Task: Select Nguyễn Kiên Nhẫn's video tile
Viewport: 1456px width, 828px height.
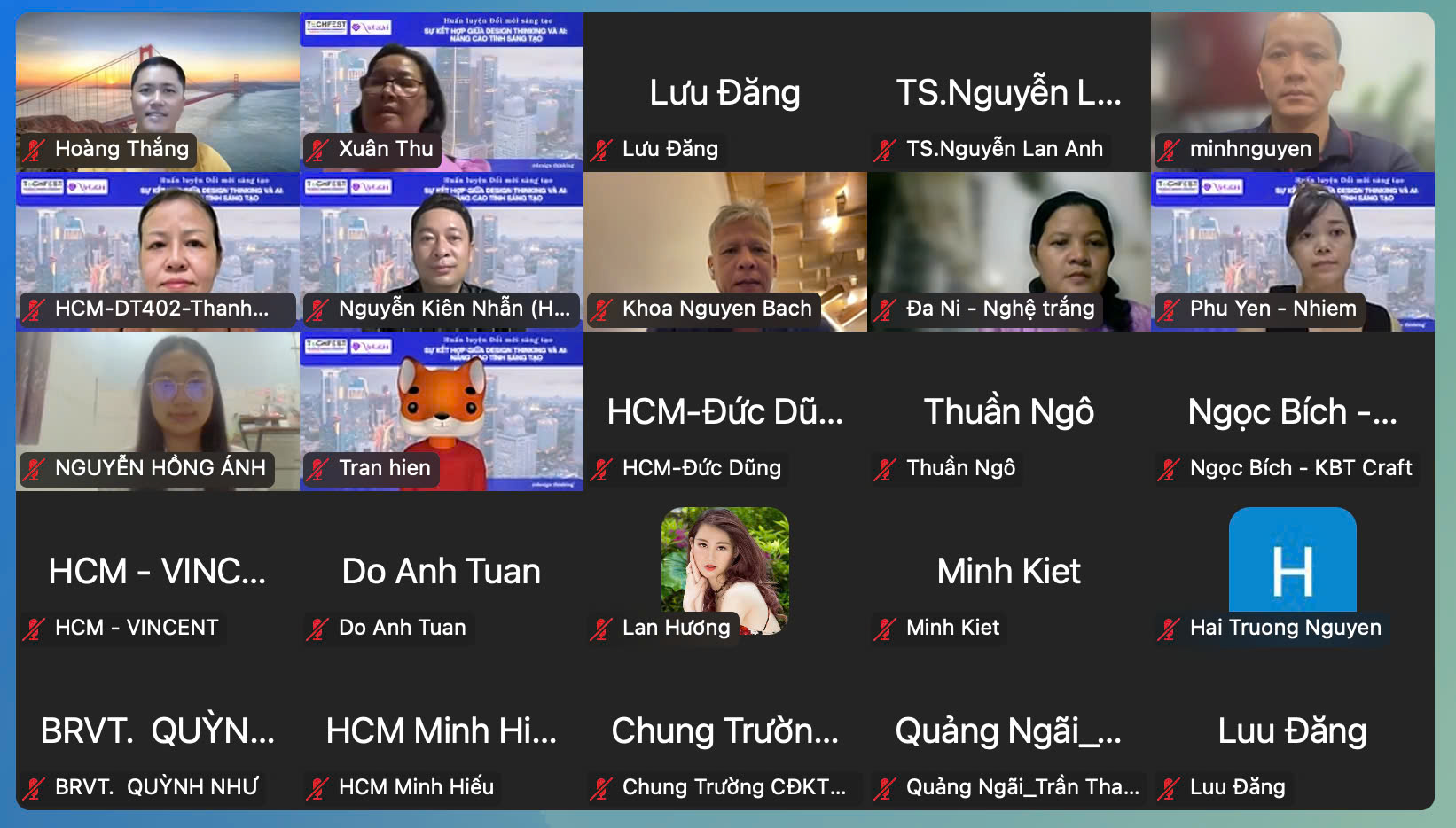Action: [442, 251]
